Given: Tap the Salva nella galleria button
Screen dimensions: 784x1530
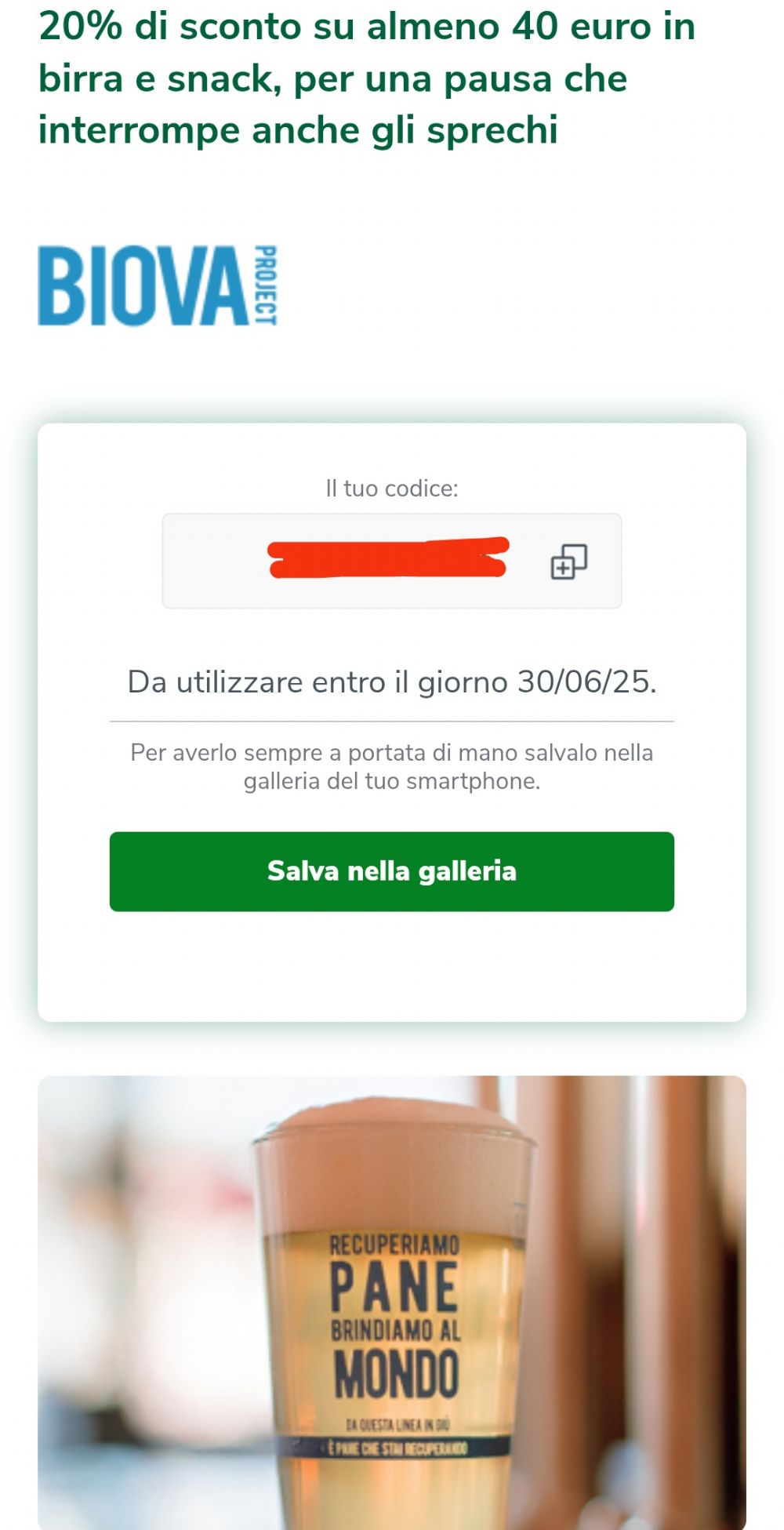Looking at the screenshot, I should click(392, 871).
